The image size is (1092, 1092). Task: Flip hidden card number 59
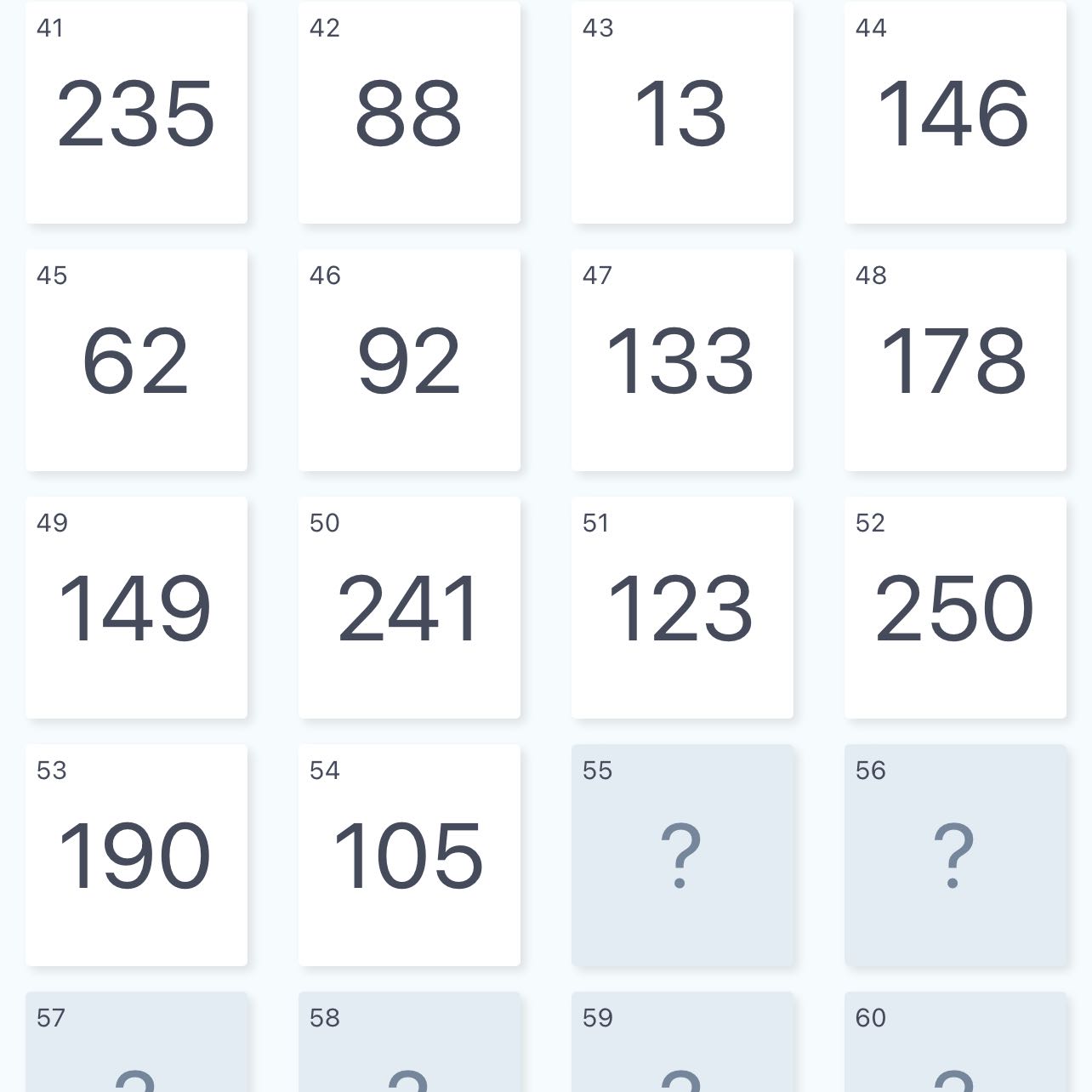coord(682,1046)
